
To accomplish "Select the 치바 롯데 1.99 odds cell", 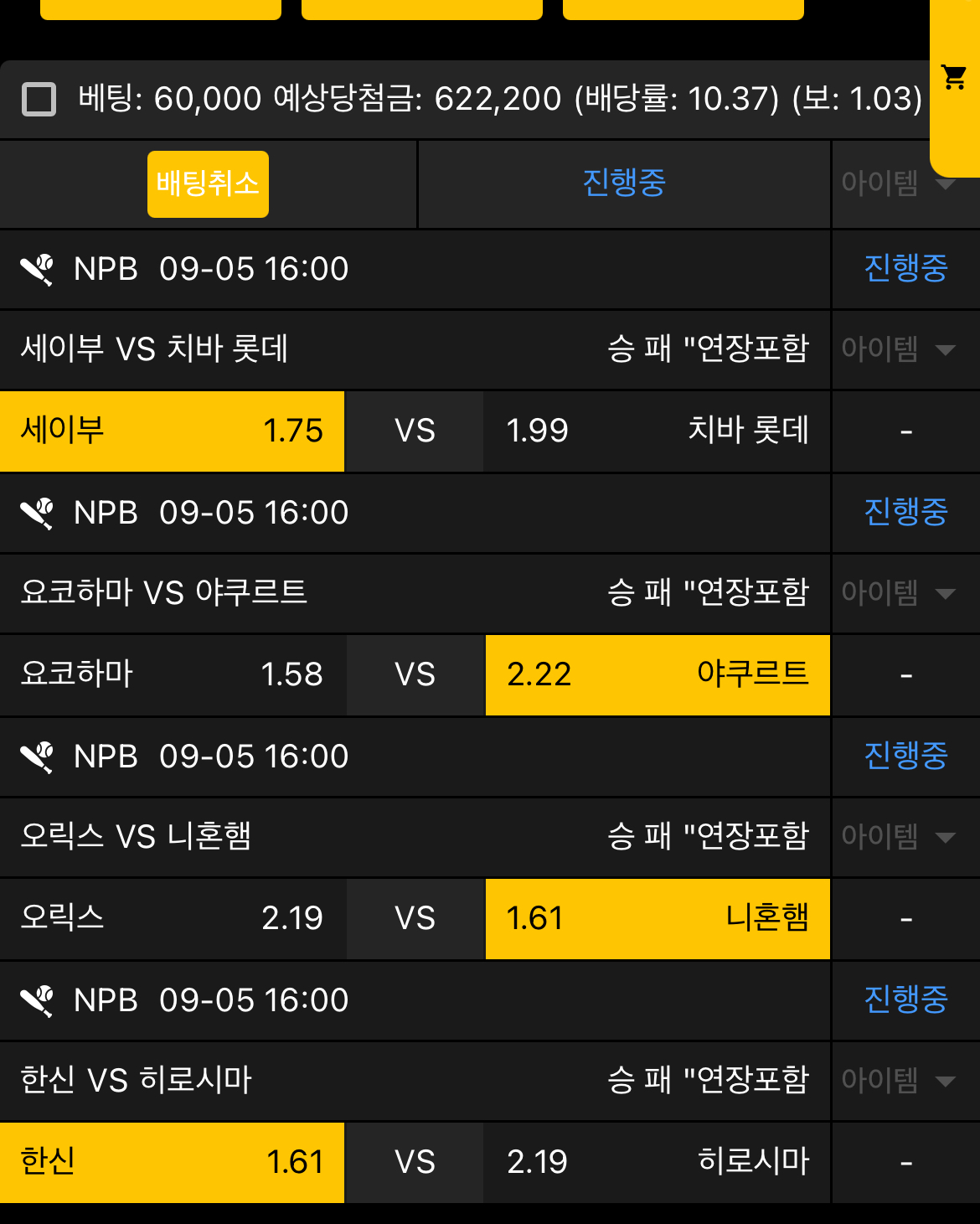I will tap(658, 431).
